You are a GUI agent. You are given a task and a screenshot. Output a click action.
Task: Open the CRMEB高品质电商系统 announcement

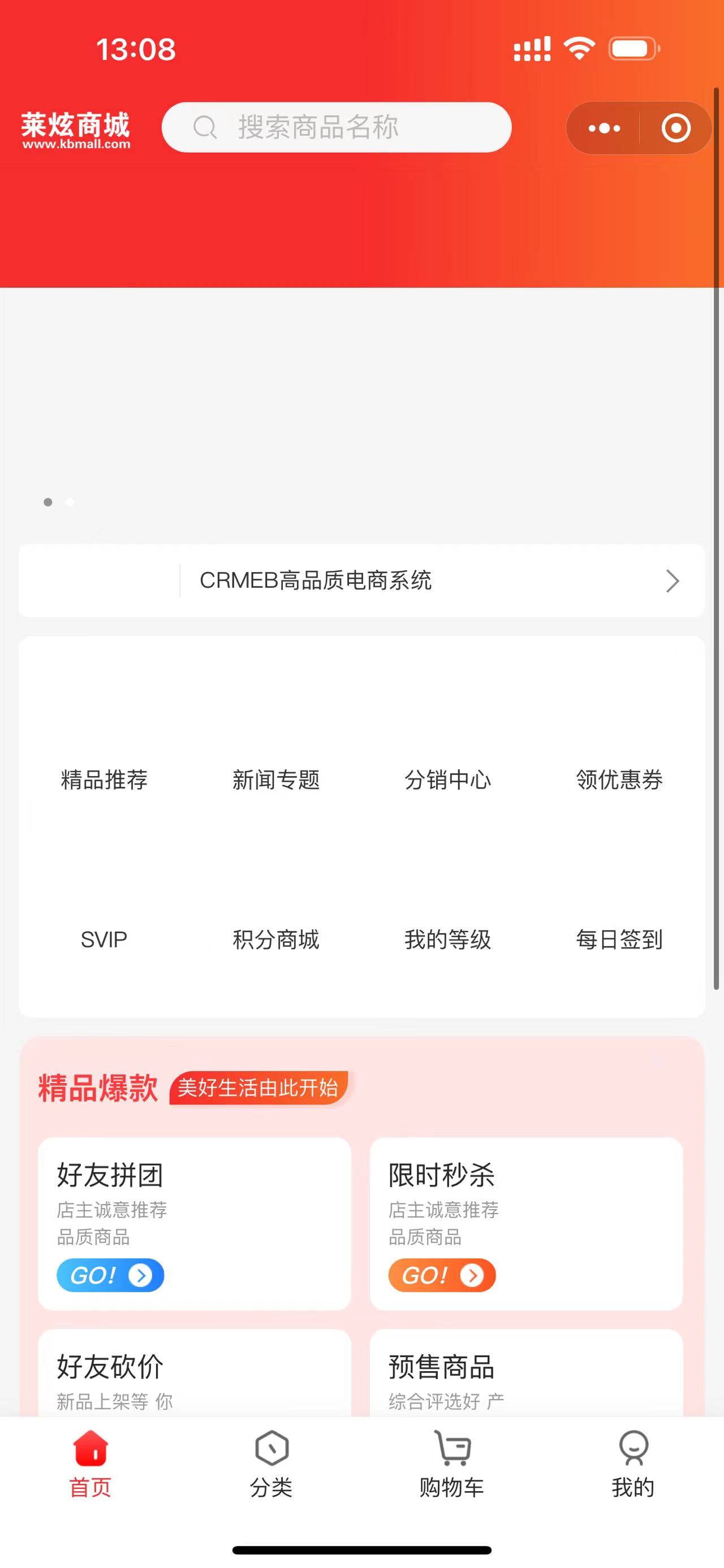(x=361, y=581)
